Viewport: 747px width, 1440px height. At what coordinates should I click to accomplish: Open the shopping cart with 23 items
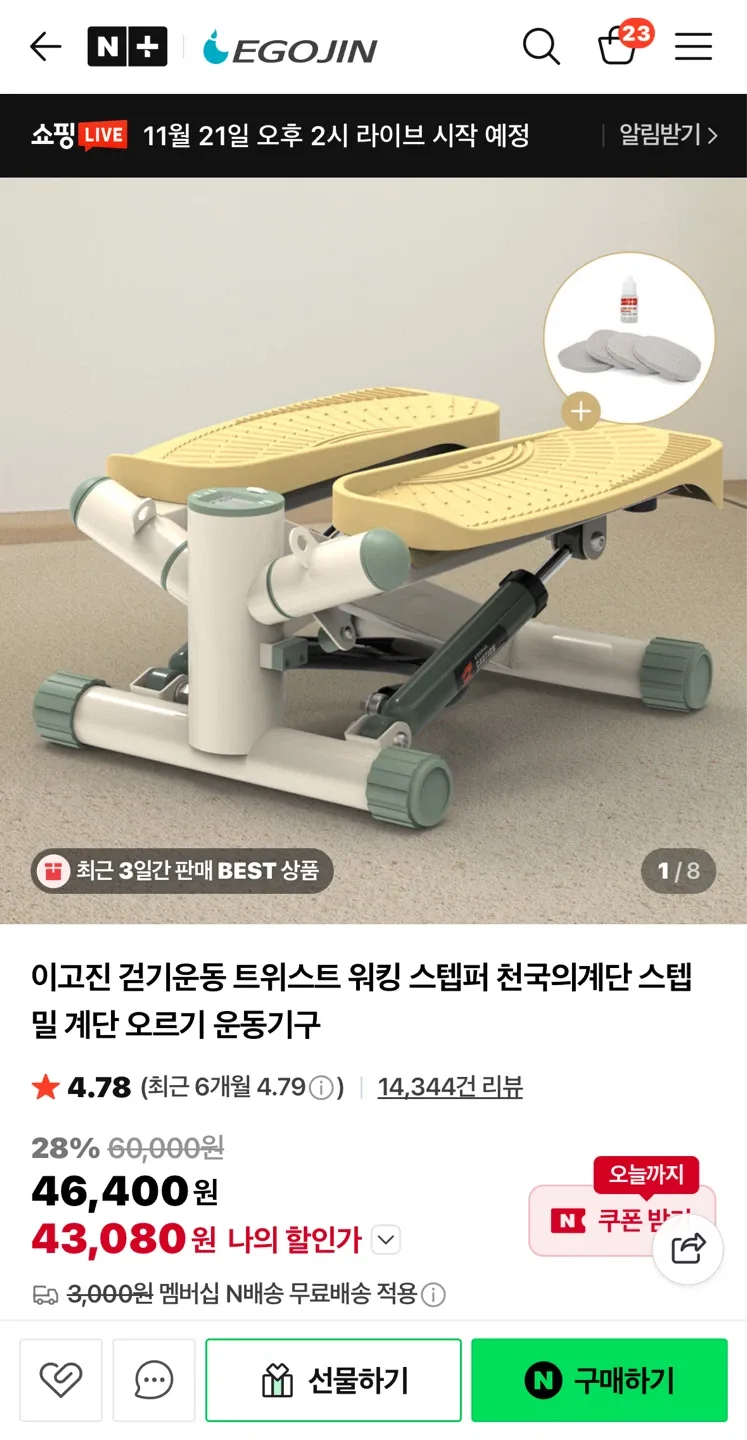(x=619, y=45)
